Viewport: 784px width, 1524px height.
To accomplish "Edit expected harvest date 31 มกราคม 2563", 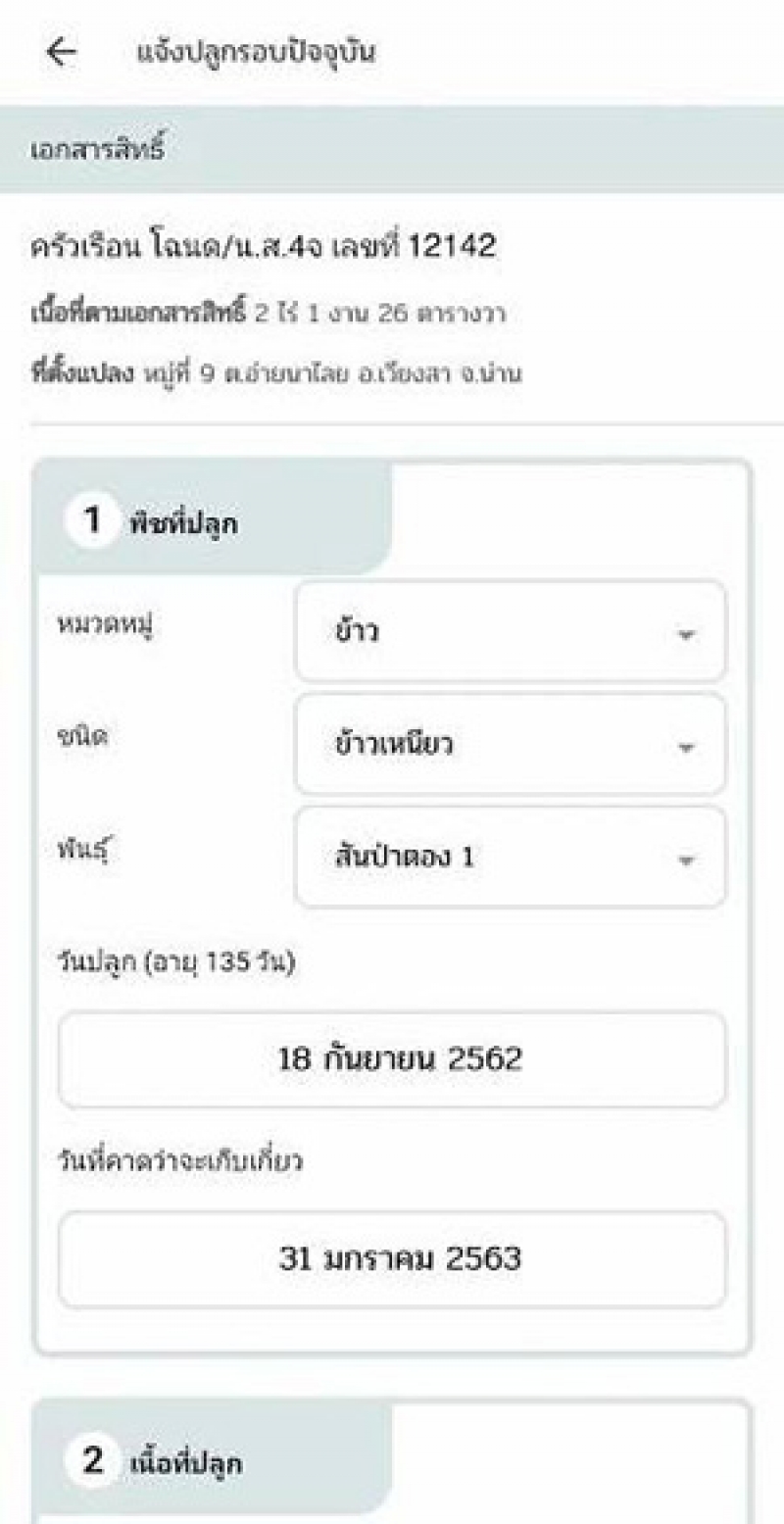I will [x=392, y=1259].
